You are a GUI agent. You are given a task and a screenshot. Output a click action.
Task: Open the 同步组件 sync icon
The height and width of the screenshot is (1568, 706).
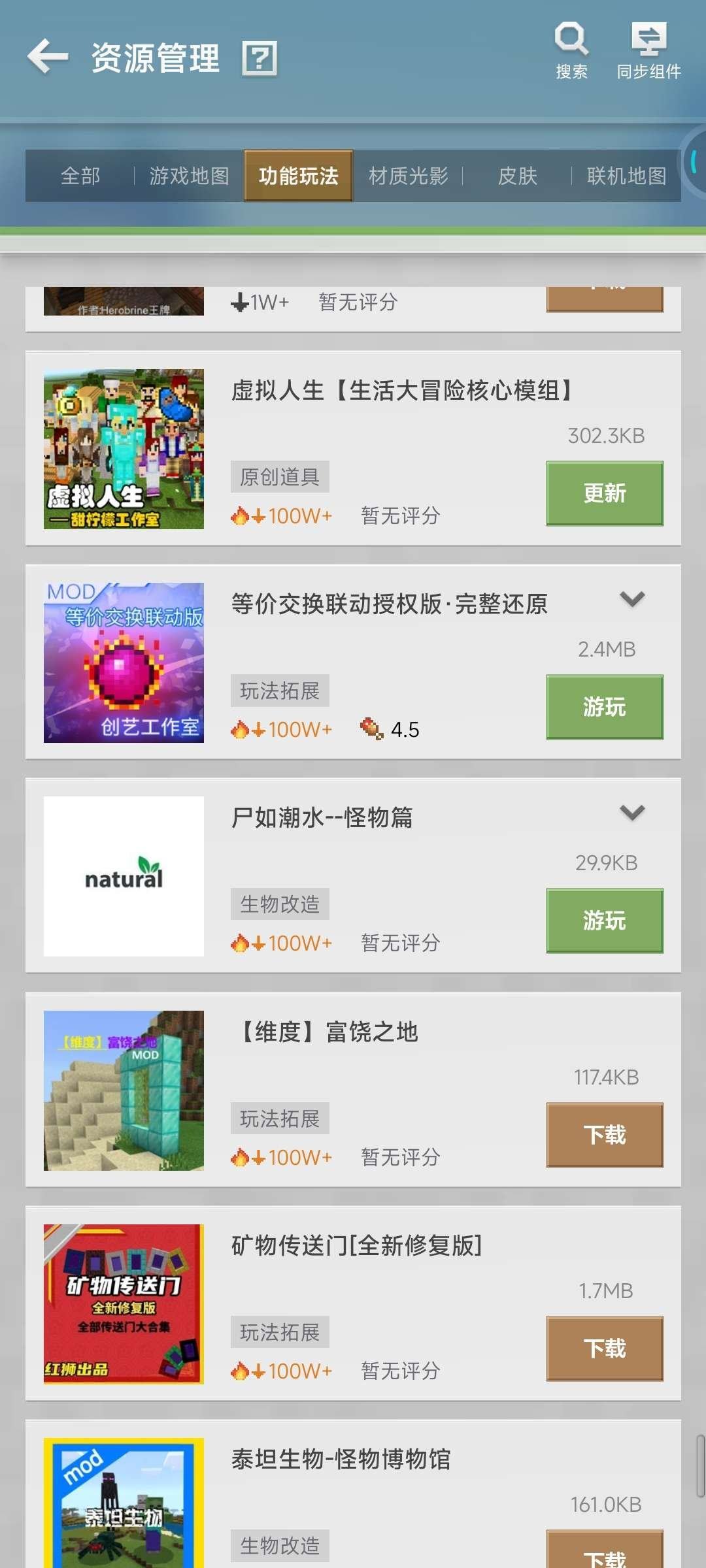click(x=649, y=41)
